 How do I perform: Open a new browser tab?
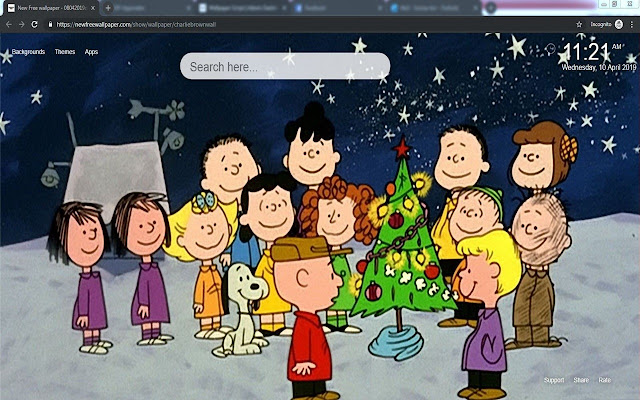tap(108, 7)
